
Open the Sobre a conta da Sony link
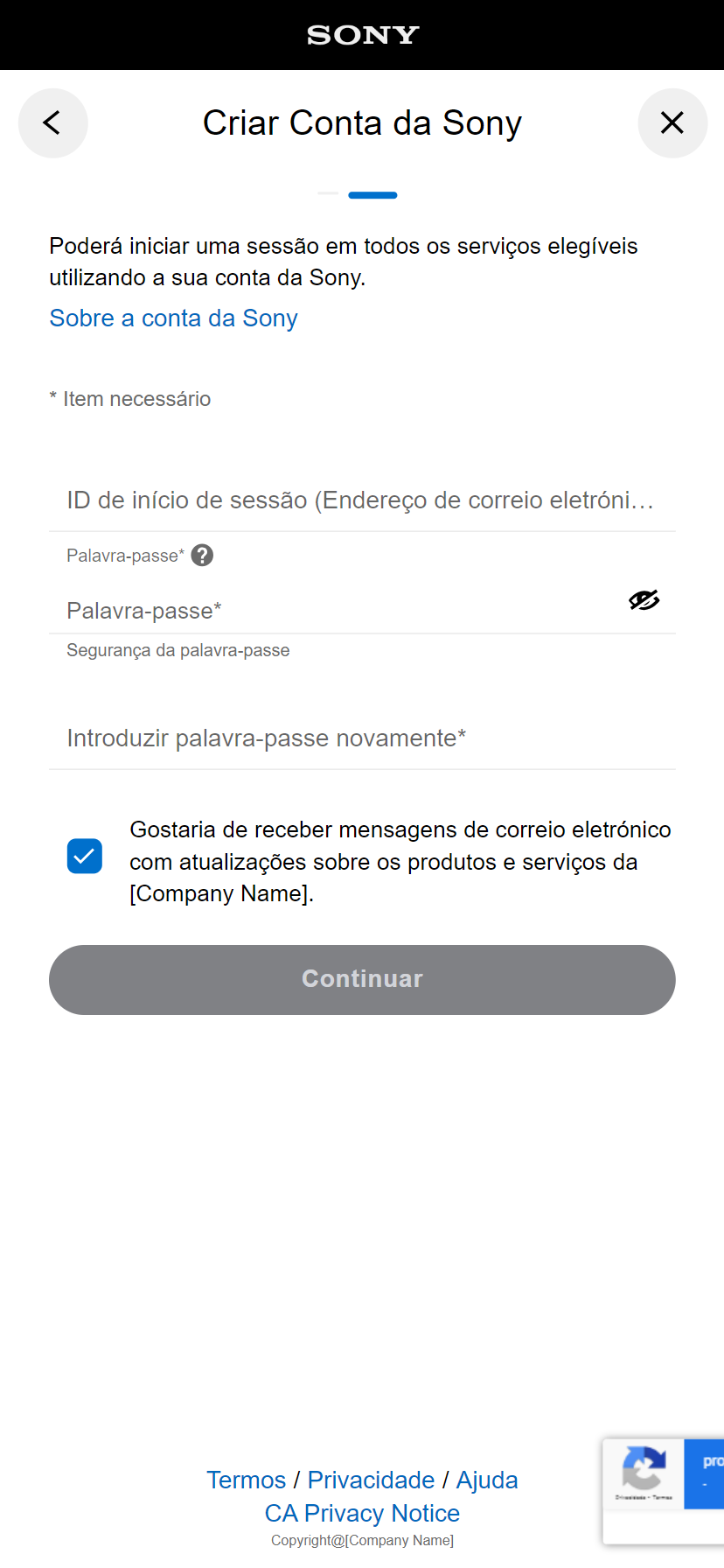coord(172,318)
